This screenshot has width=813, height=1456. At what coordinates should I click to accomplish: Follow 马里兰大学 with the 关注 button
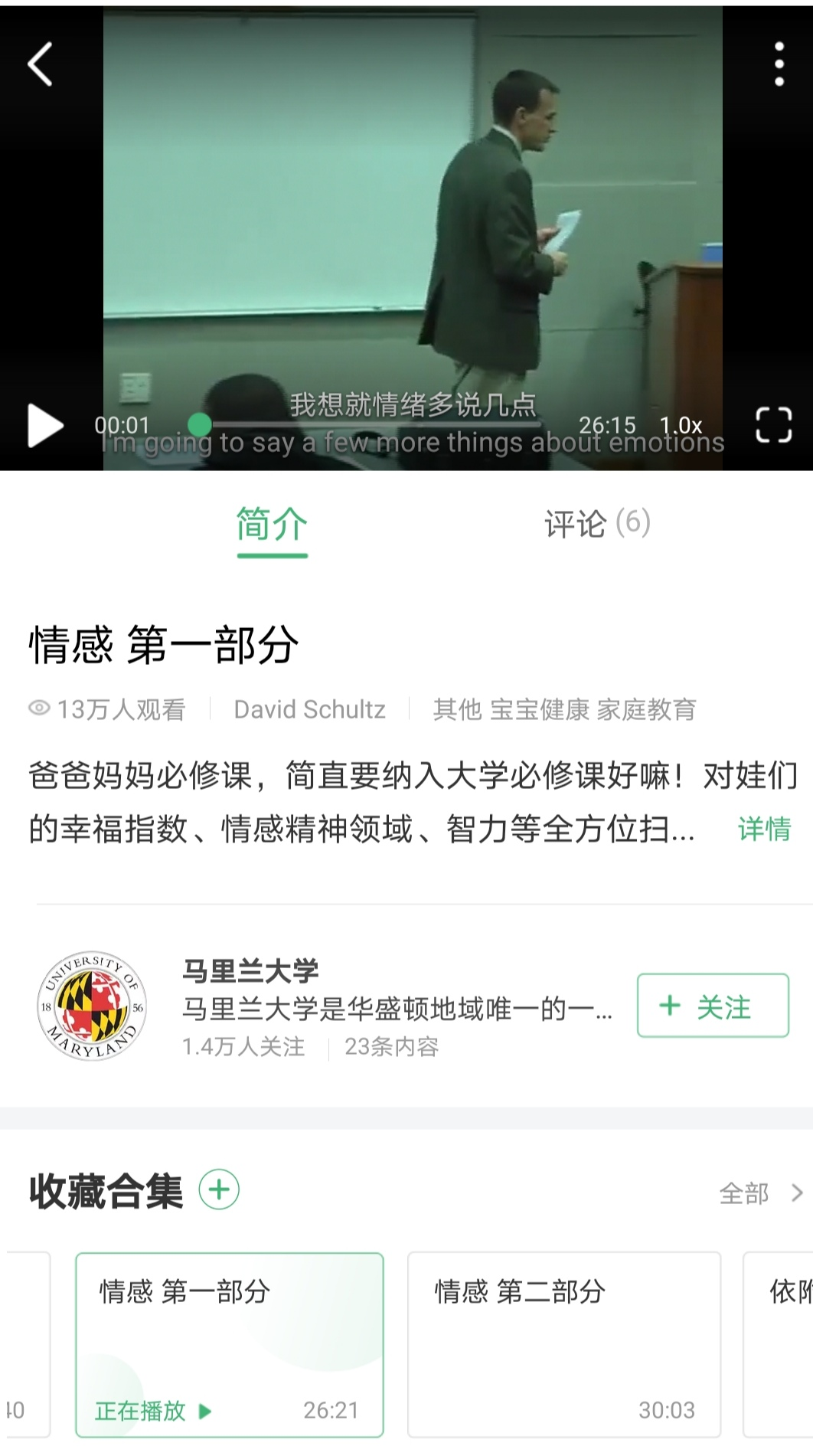[713, 1006]
